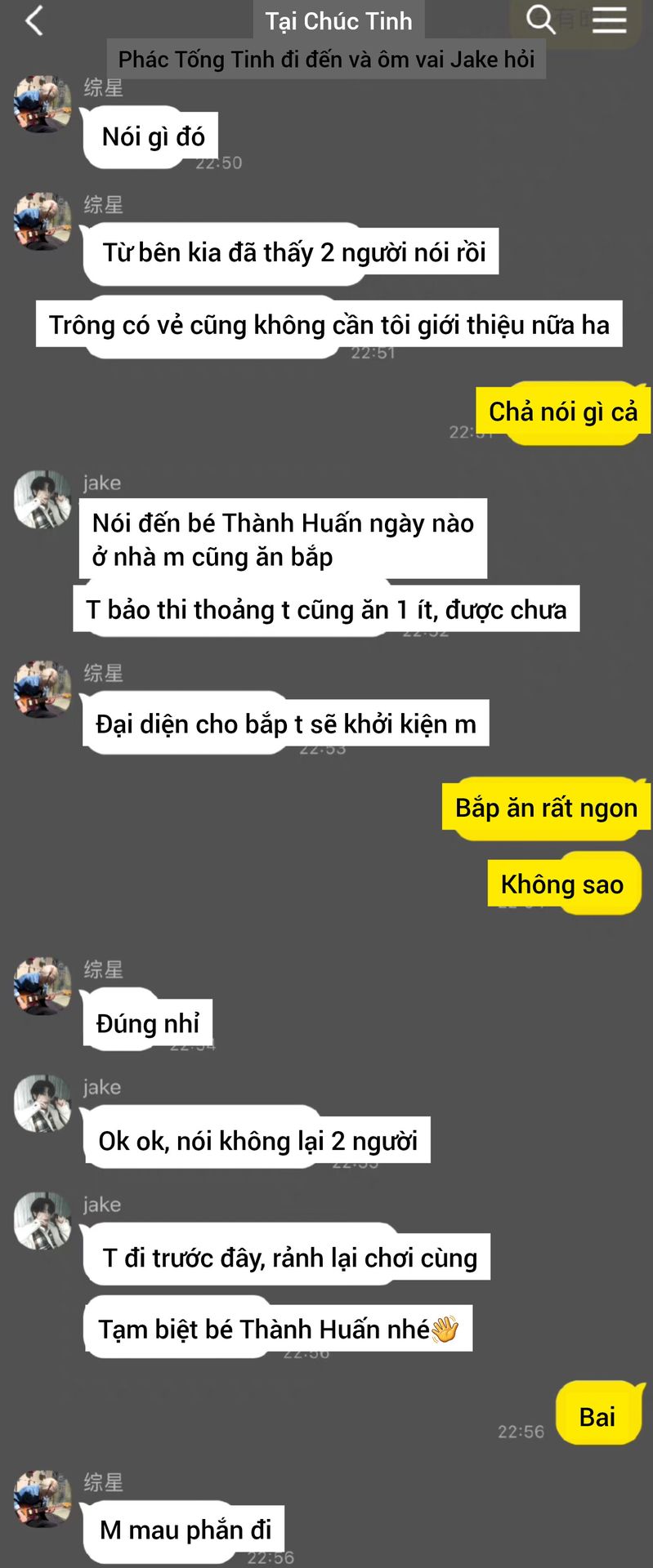The height and width of the screenshot is (1568, 653).
Task: Search within this chat conversation
Action: pyautogui.click(x=540, y=20)
